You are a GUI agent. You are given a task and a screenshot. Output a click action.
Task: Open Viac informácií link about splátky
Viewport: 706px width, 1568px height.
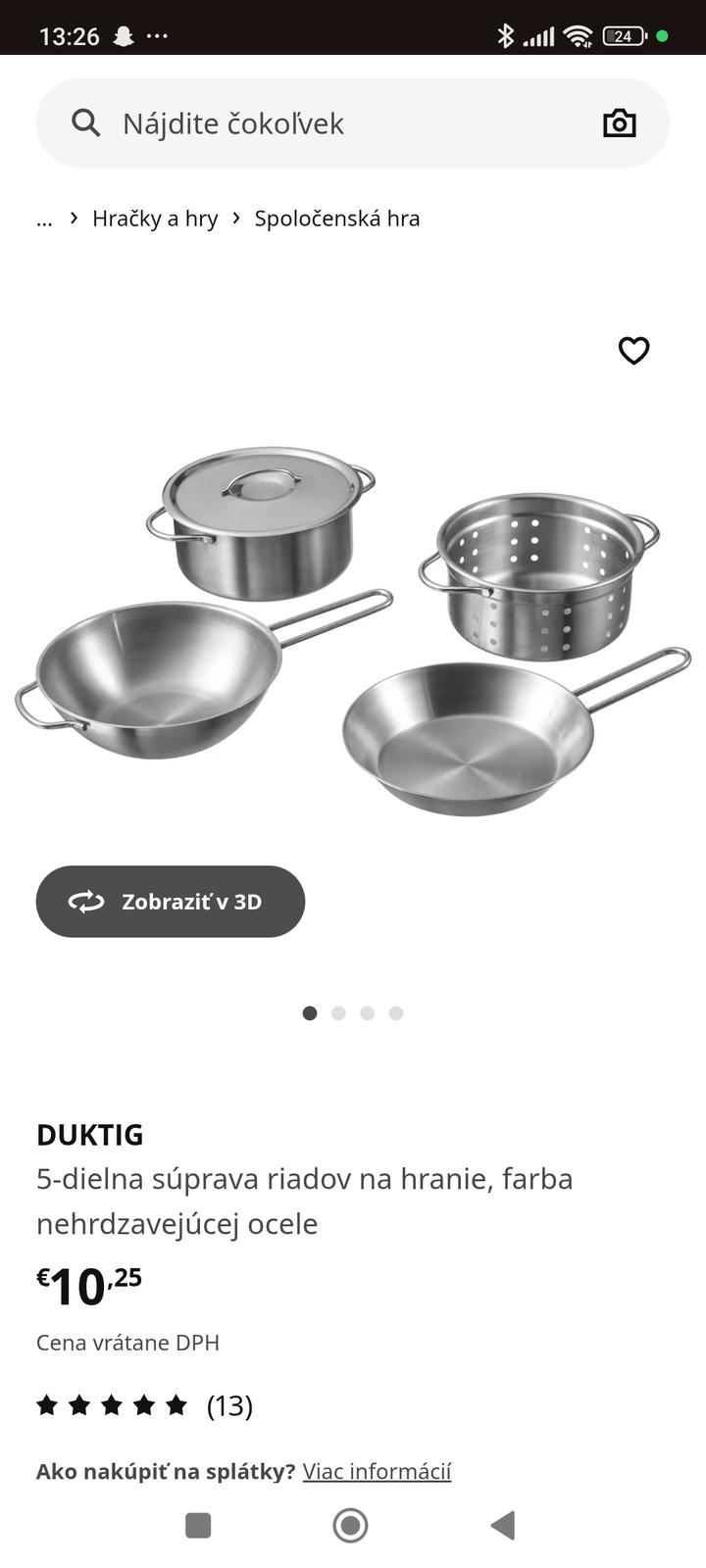tap(377, 1471)
